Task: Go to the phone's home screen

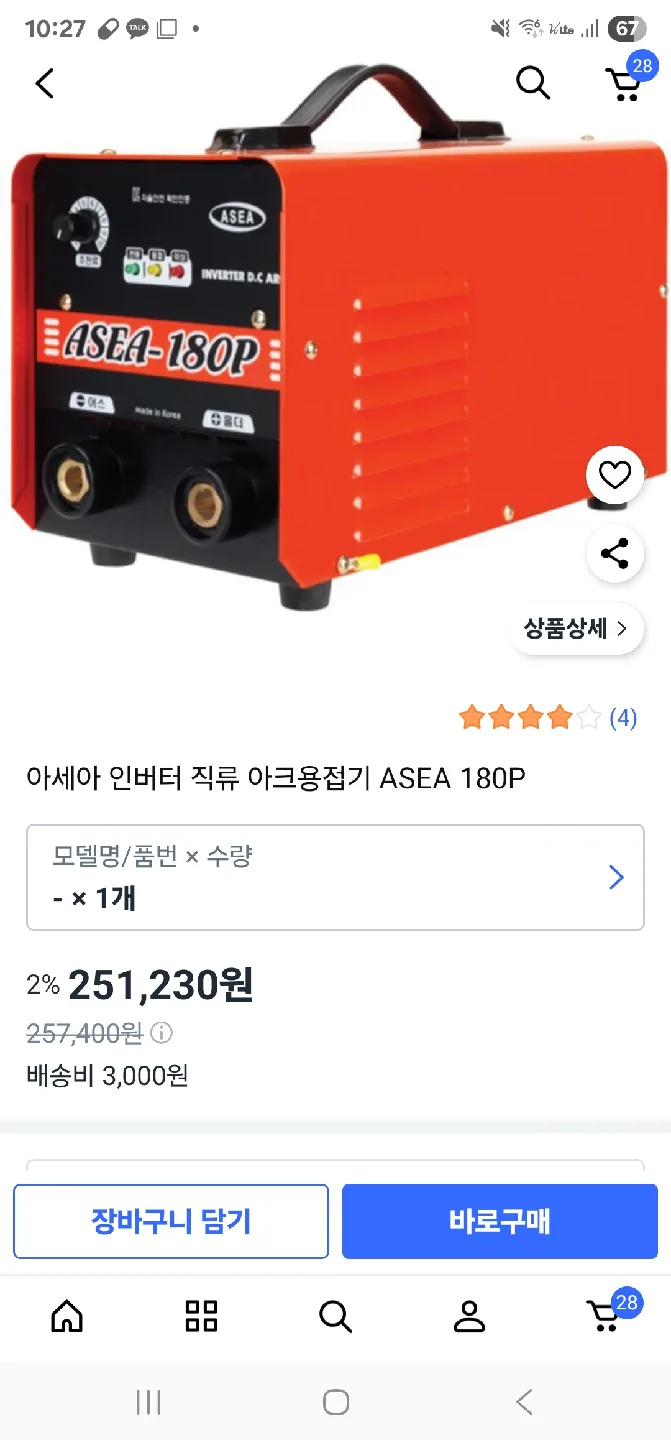Action: coord(336,1402)
